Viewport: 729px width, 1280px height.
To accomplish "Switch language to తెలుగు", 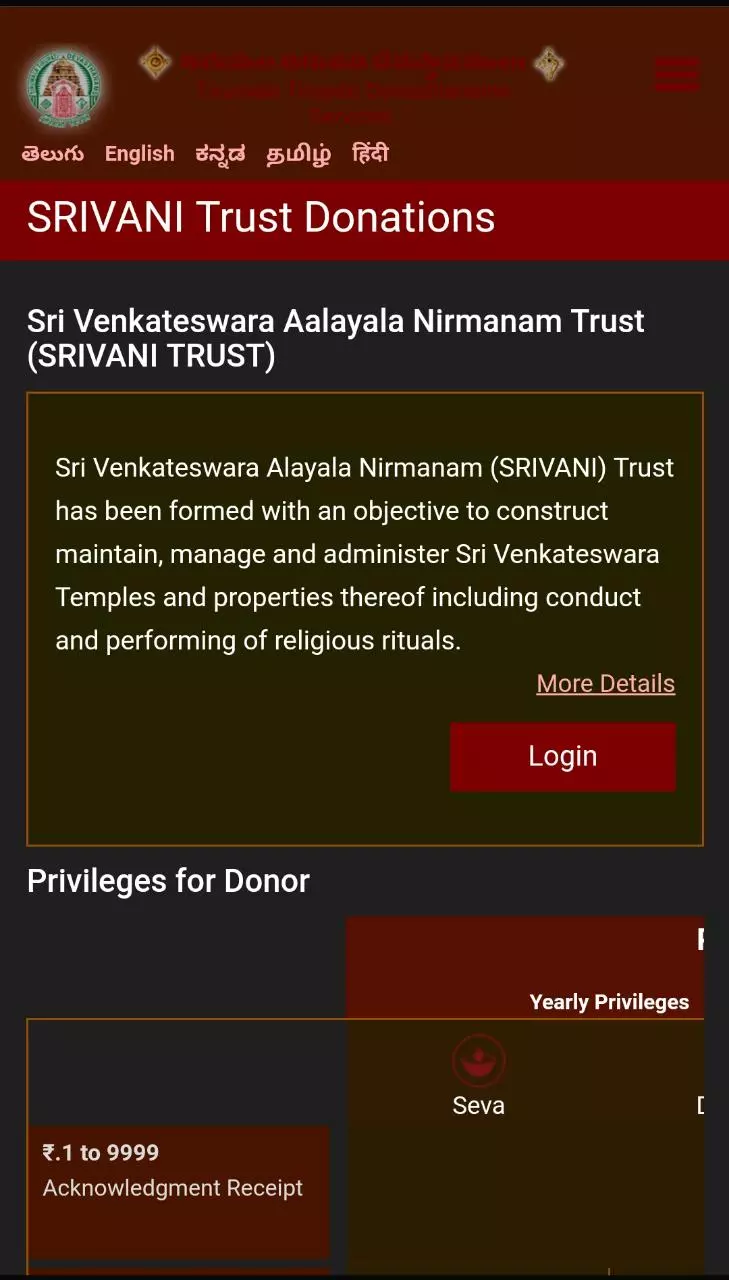I will click(53, 154).
